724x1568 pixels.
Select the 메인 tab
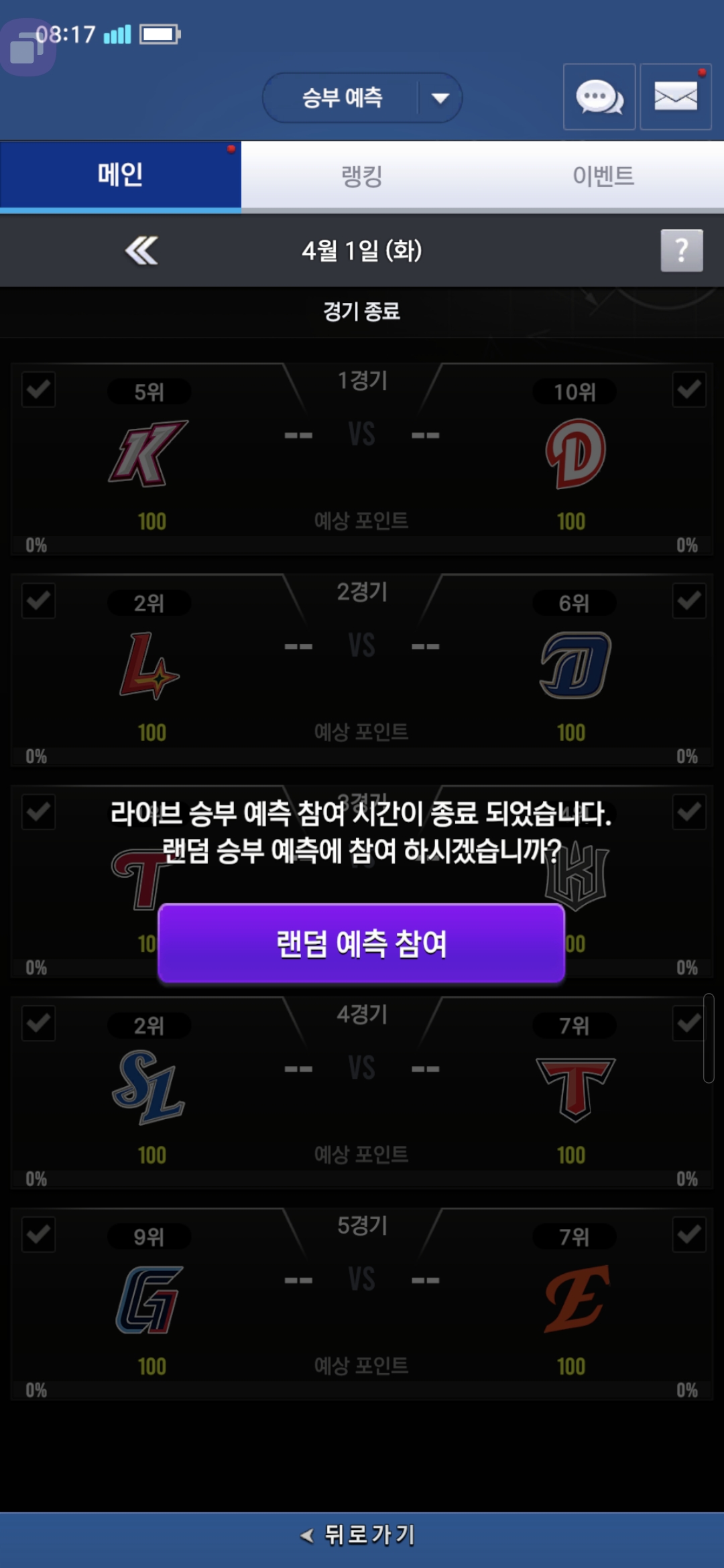coord(121,175)
